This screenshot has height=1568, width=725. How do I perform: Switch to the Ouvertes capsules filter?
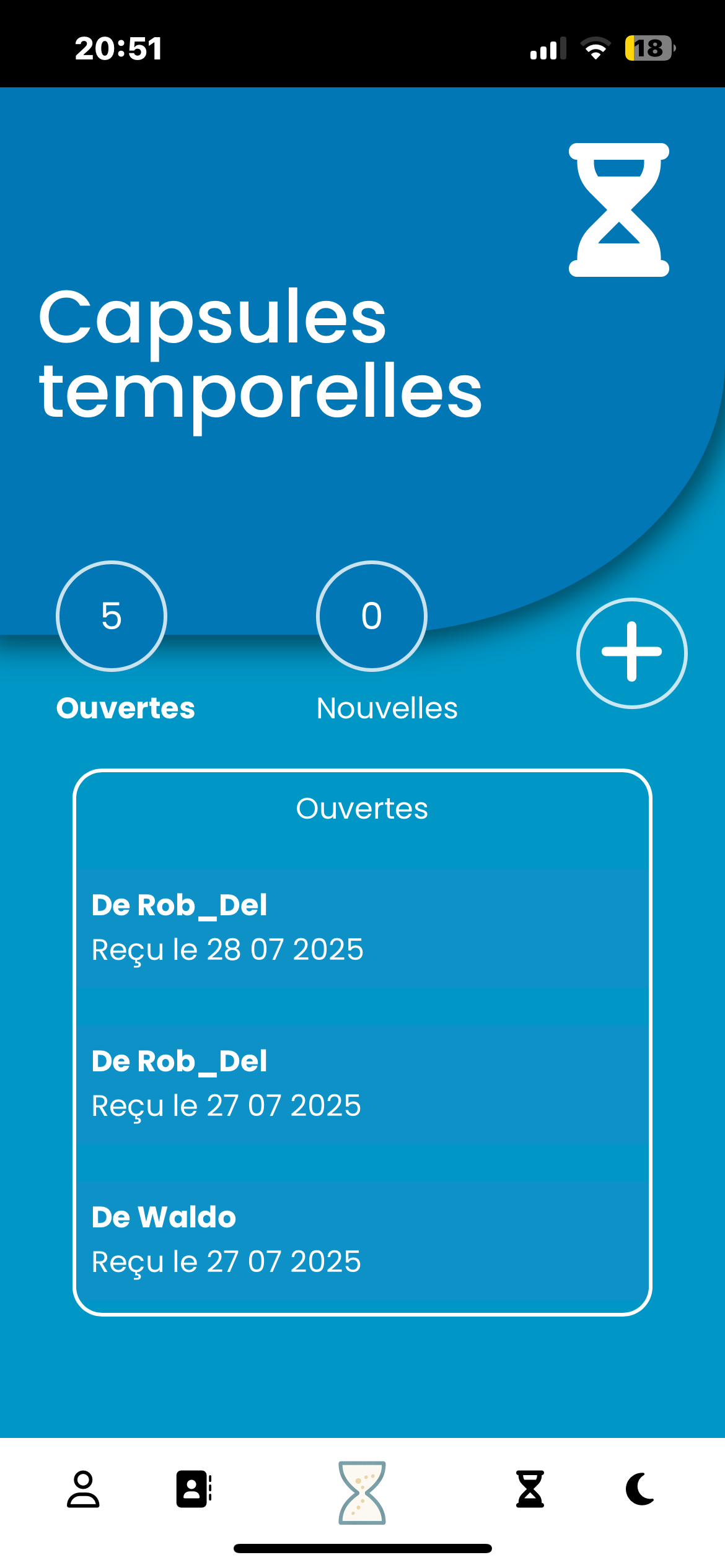coord(112,616)
